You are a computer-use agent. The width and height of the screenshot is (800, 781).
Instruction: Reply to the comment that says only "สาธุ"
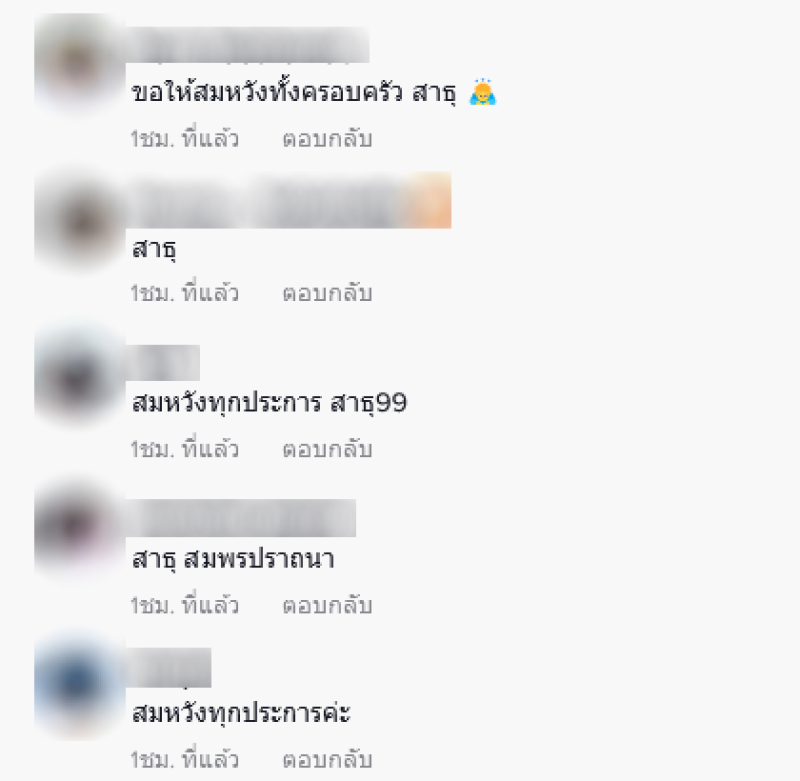(x=327, y=294)
